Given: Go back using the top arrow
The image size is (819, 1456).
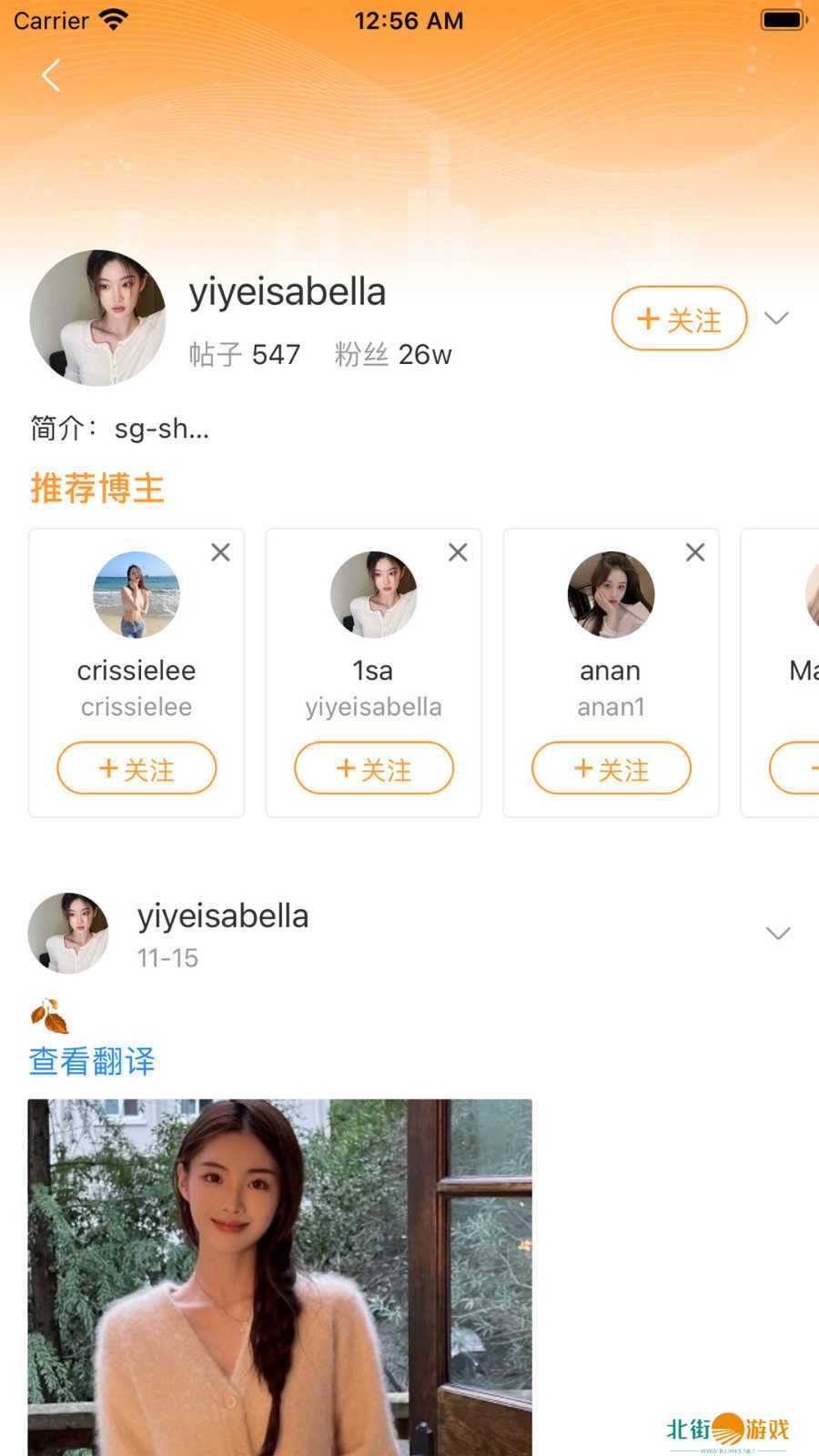Looking at the screenshot, I should tap(51, 76).
